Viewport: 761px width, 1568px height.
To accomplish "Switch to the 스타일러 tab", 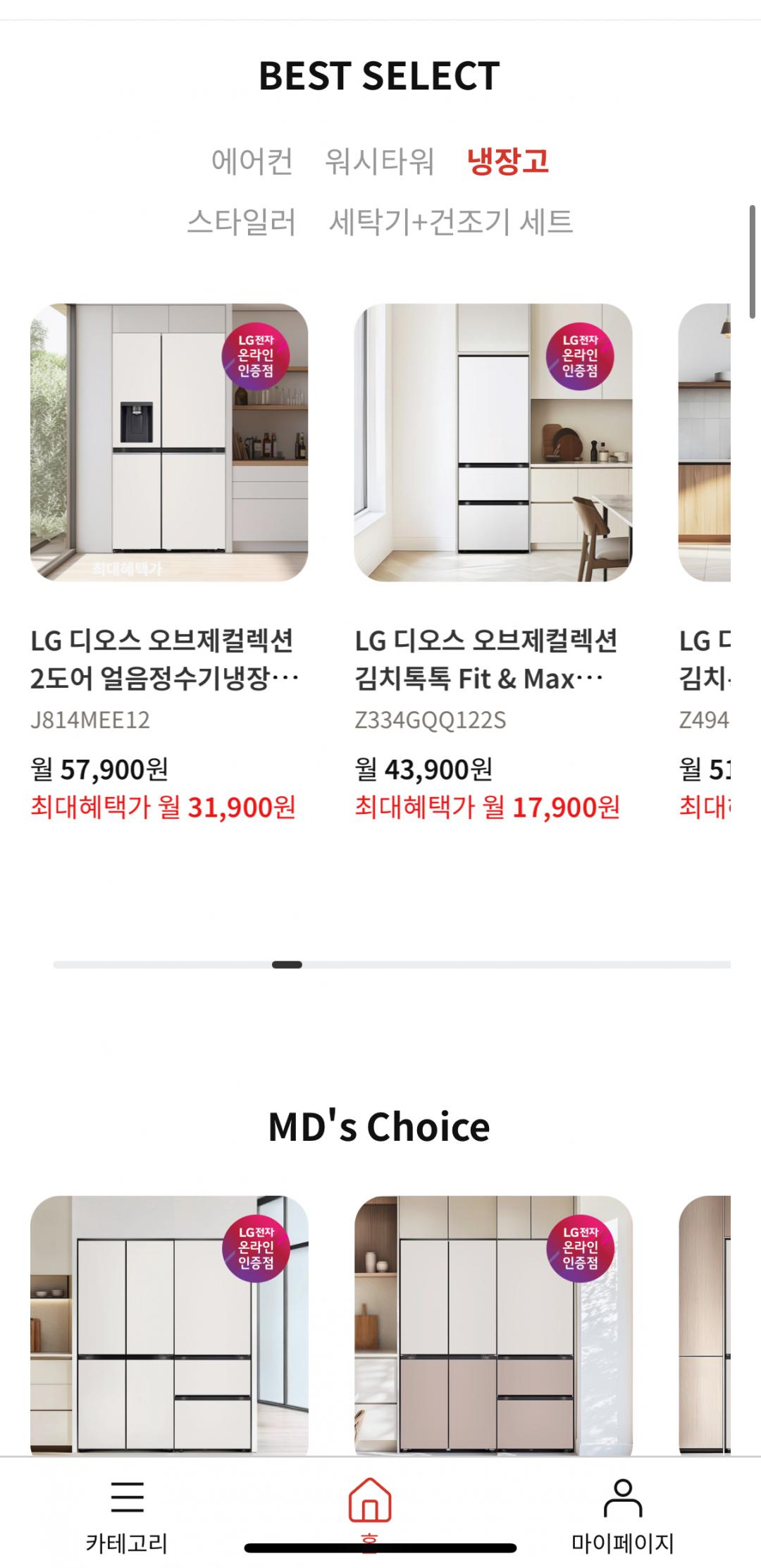I will 241,221.
